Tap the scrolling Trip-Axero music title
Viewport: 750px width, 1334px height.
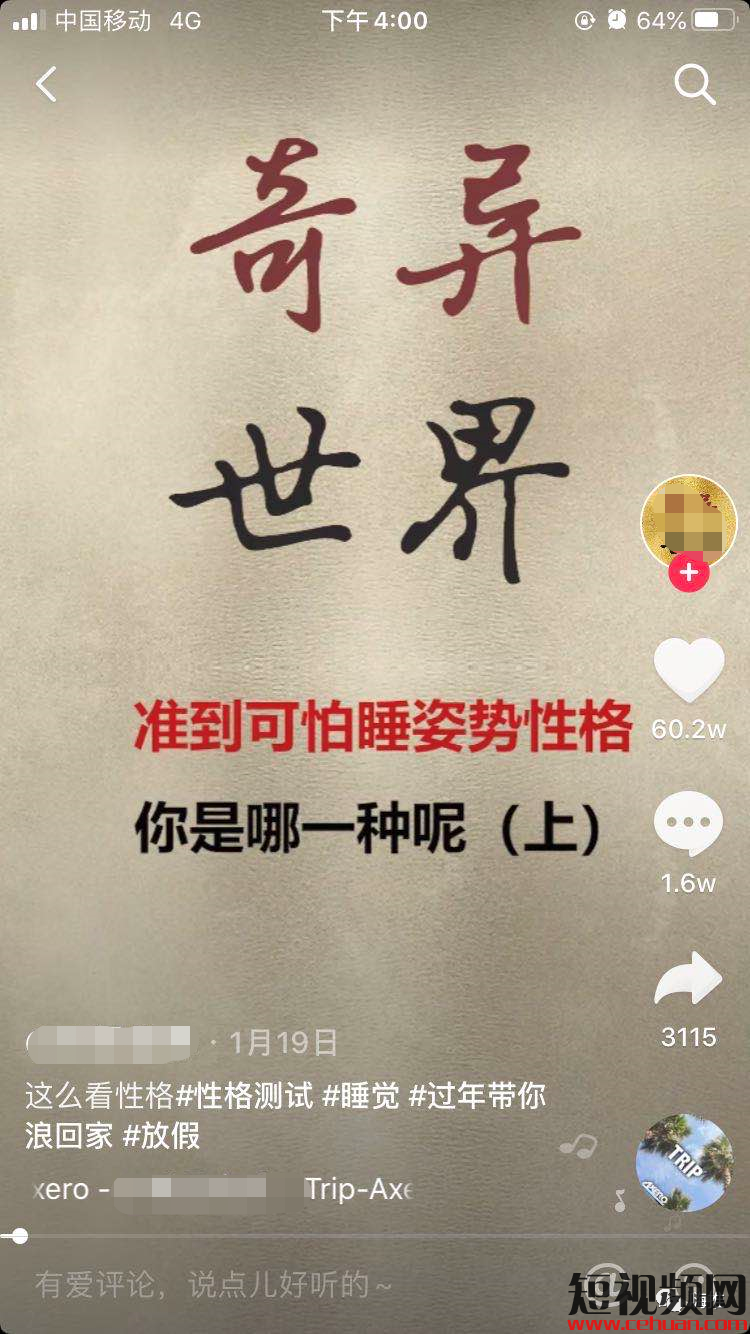(222, 1189)
